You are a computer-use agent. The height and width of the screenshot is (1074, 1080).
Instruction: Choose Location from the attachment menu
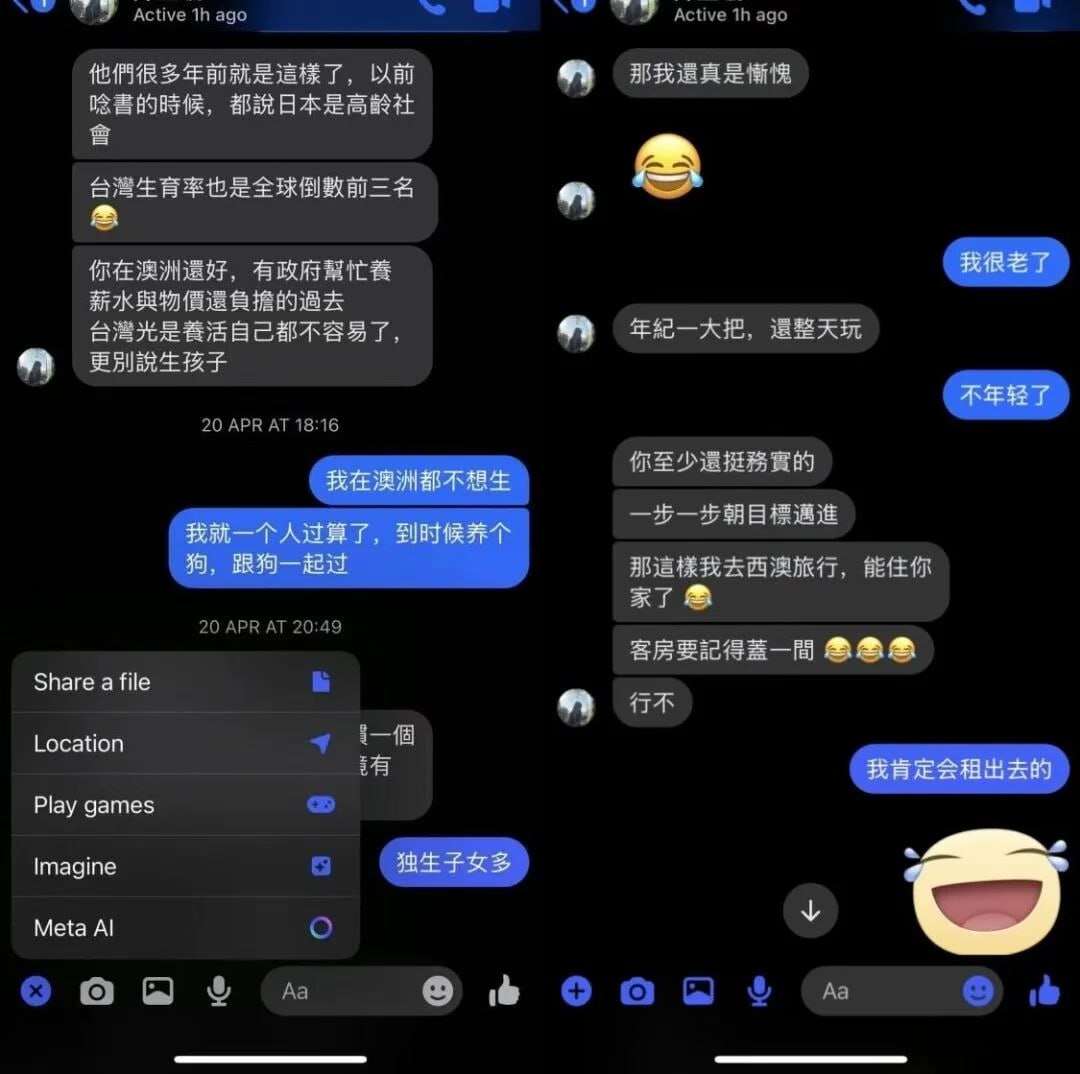(x=185, y=743)
